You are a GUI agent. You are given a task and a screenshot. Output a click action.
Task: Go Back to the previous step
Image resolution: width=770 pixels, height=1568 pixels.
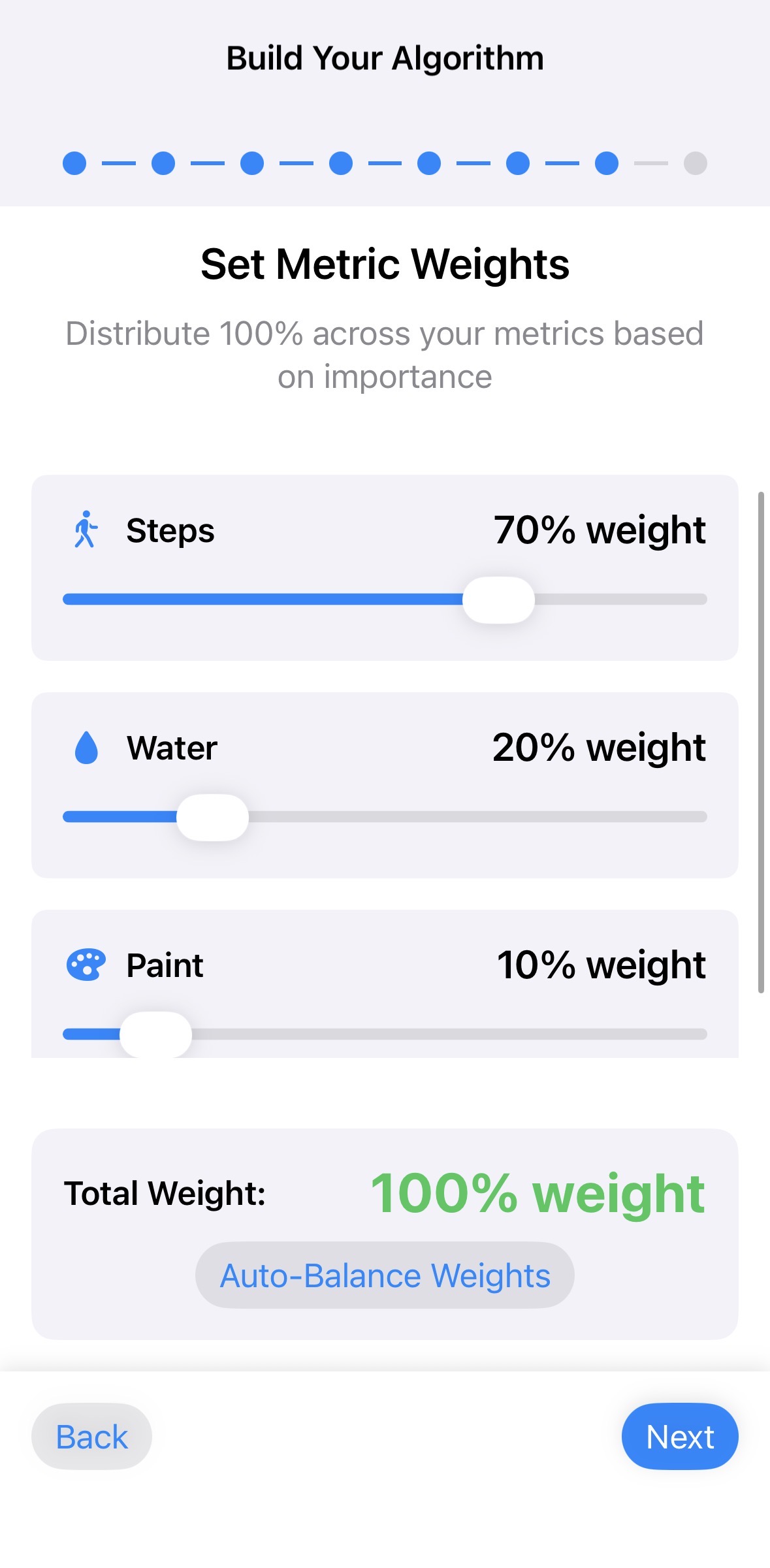pos(91,1437)
